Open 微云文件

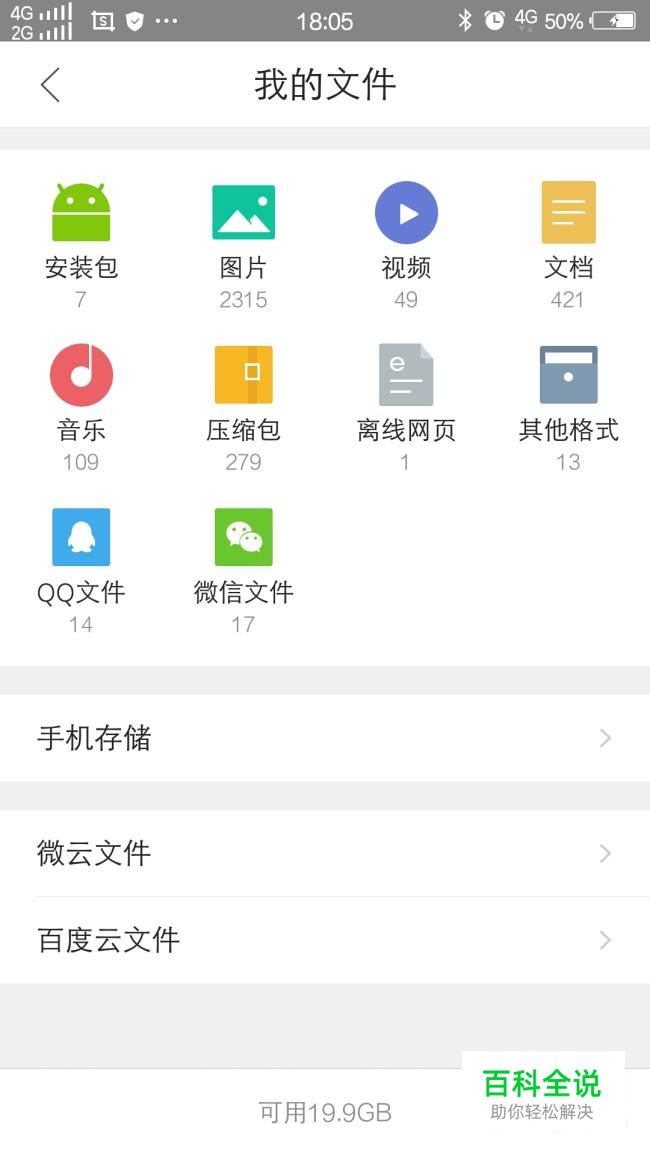click(325, 853)
